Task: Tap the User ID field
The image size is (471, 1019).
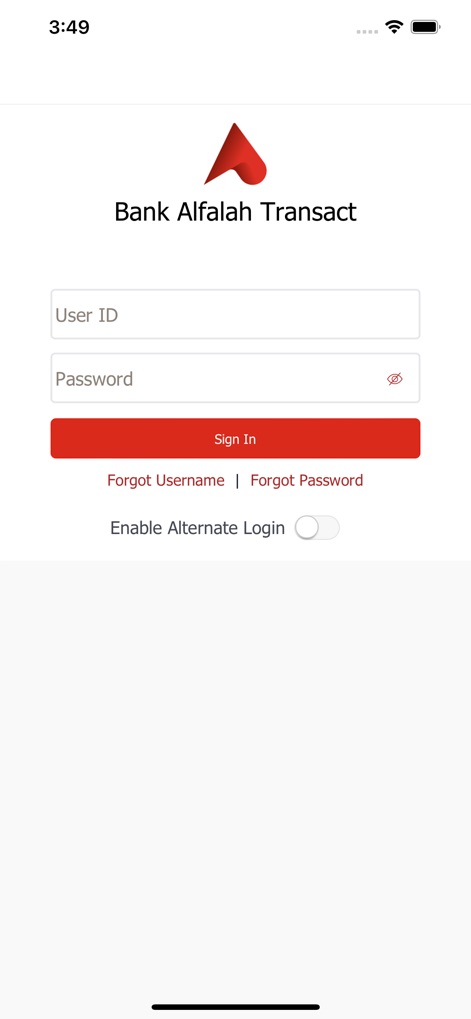Action: [235, 315]
